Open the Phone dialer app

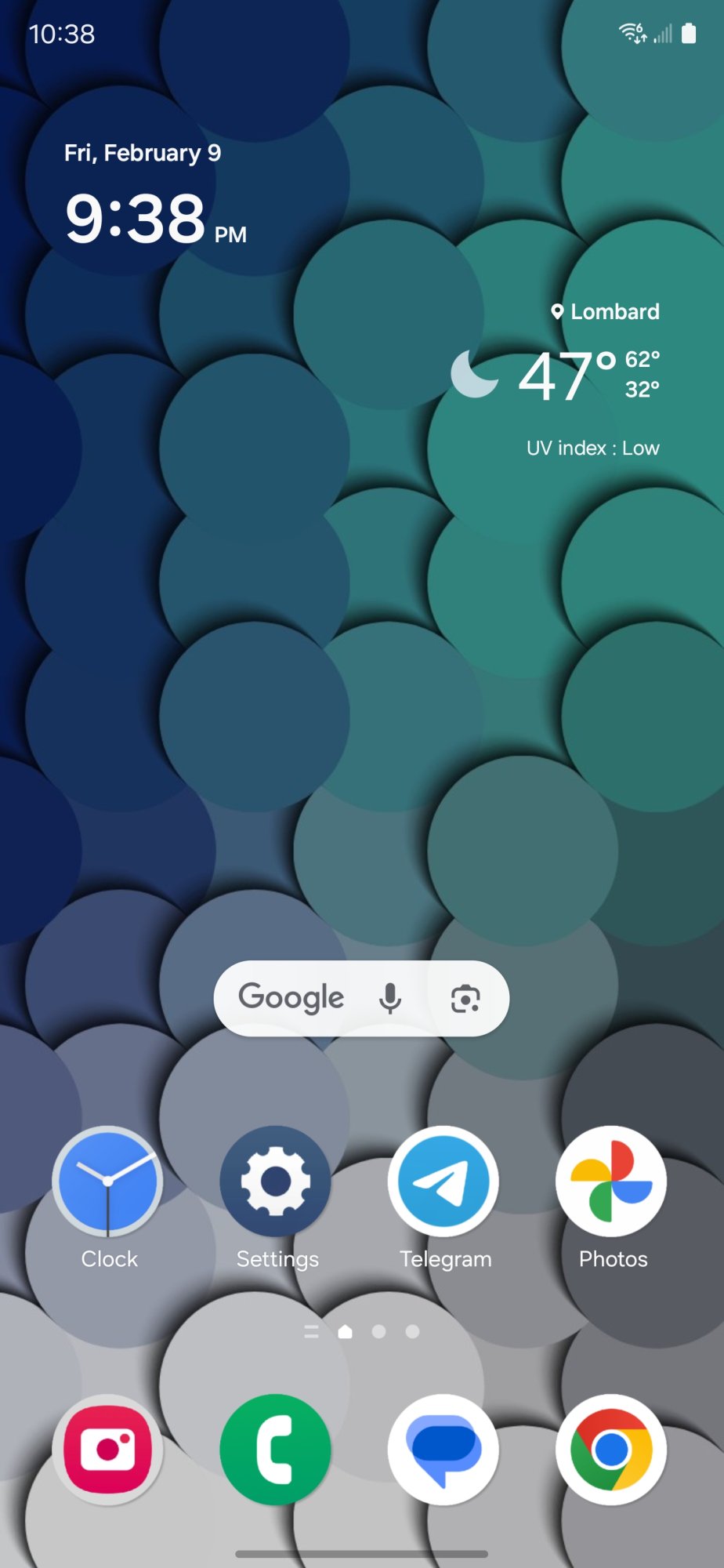pyautogui.click(x=276, y=1450)
